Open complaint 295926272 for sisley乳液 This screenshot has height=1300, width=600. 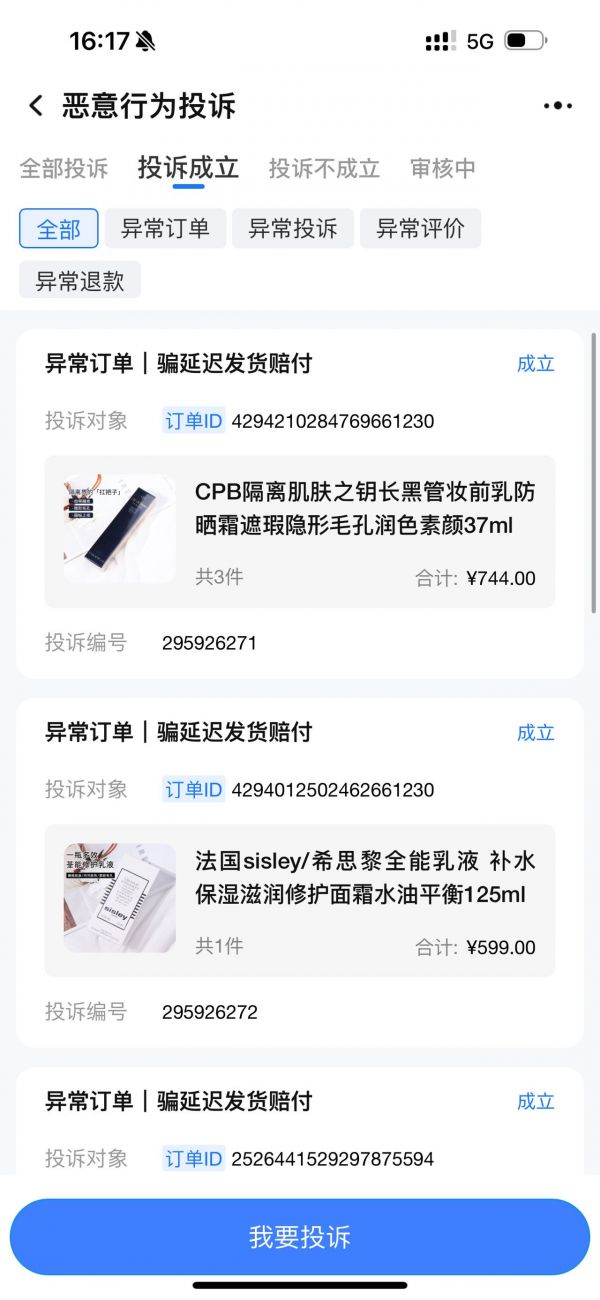pyautogui.click(x=300, y=872)
